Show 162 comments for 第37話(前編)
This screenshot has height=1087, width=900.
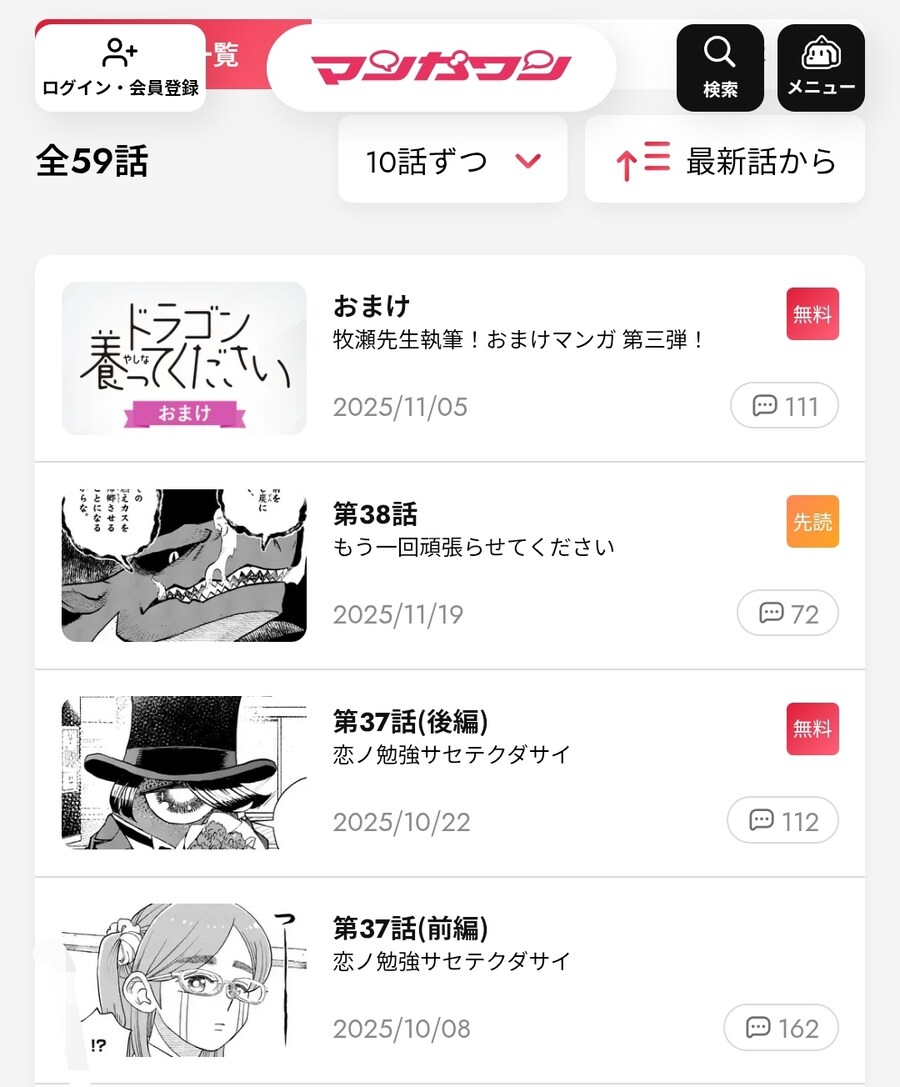(781, 1028)
